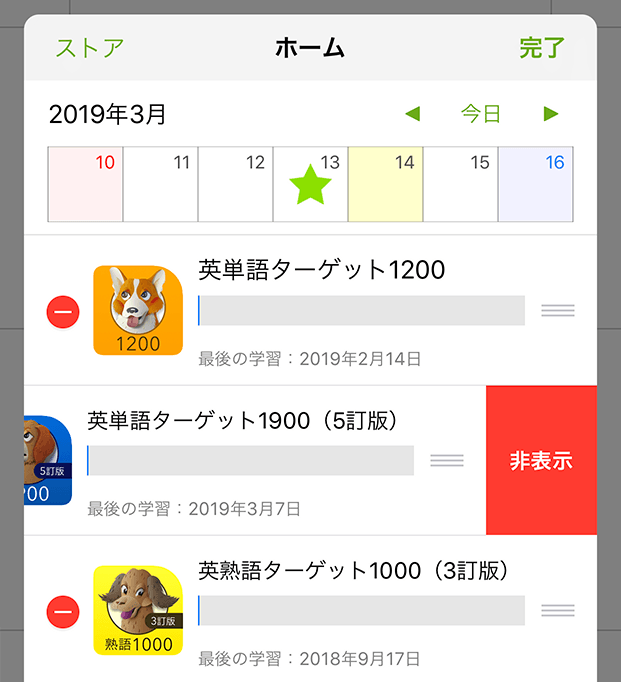Tap reorder handle of 英単語ターゲット1900
This screenshot has height=682, width=621.
click(446, 460)
